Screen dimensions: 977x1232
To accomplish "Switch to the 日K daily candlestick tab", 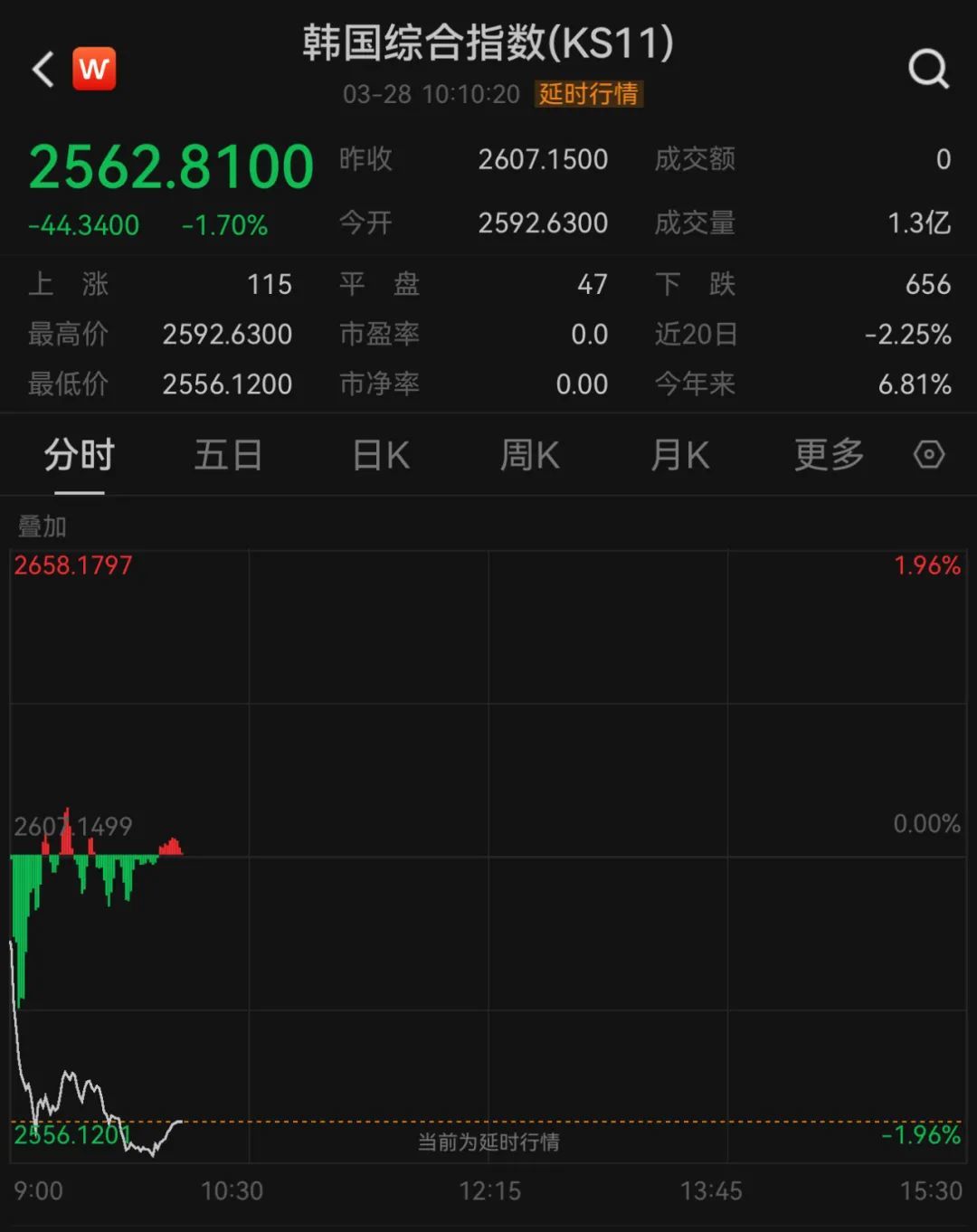I will point(381,455).
